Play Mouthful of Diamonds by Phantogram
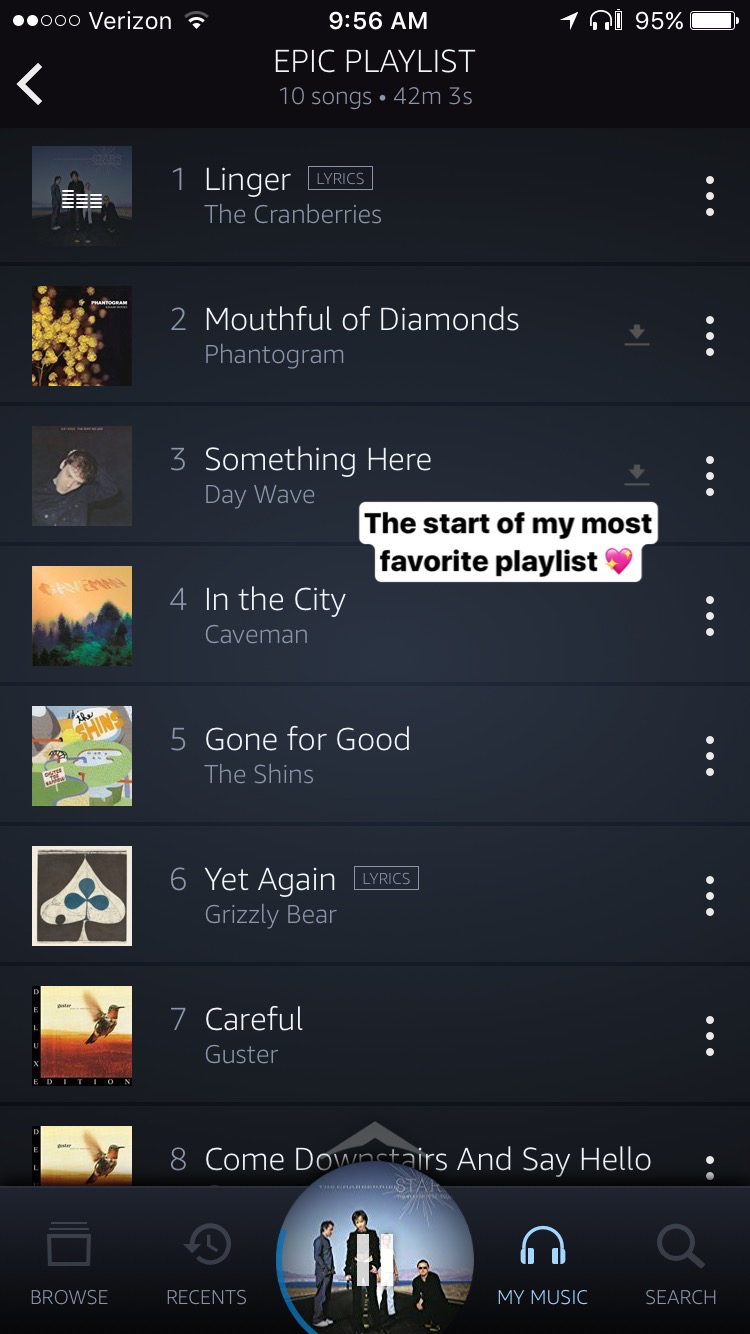Viewport: 750px width, 1334px height. point(360,336)
